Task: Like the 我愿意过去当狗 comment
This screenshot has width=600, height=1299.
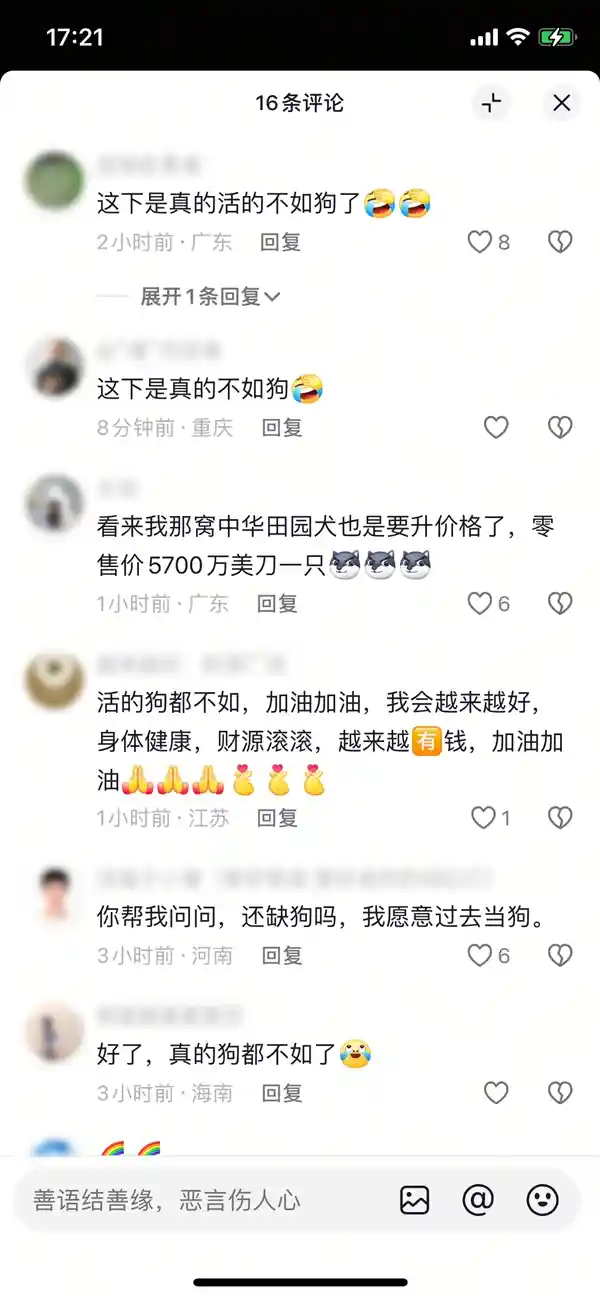Action: [481, 955]
